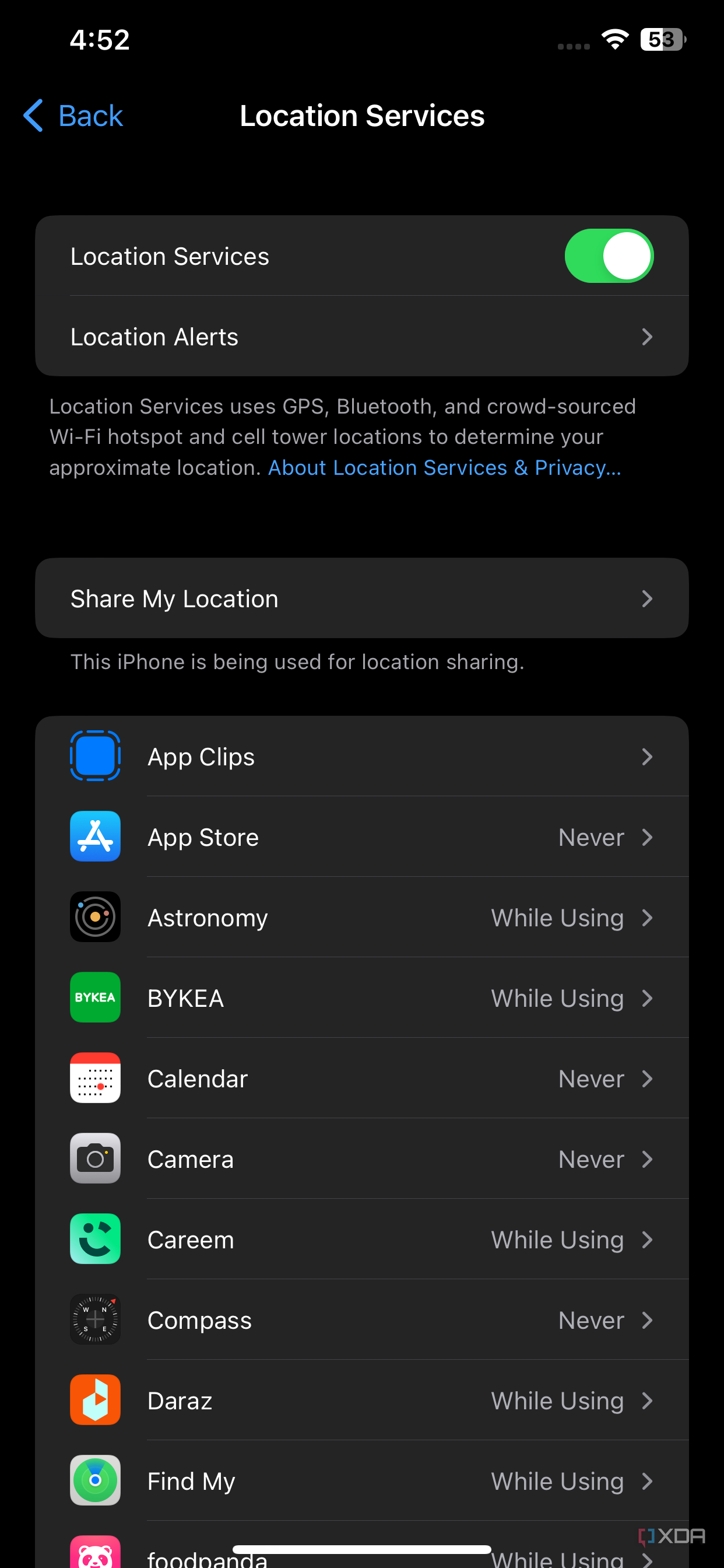This screenshot has height=1568, width=724.
Task: Tap the Astronomy app icon
Action: point(96,916)
